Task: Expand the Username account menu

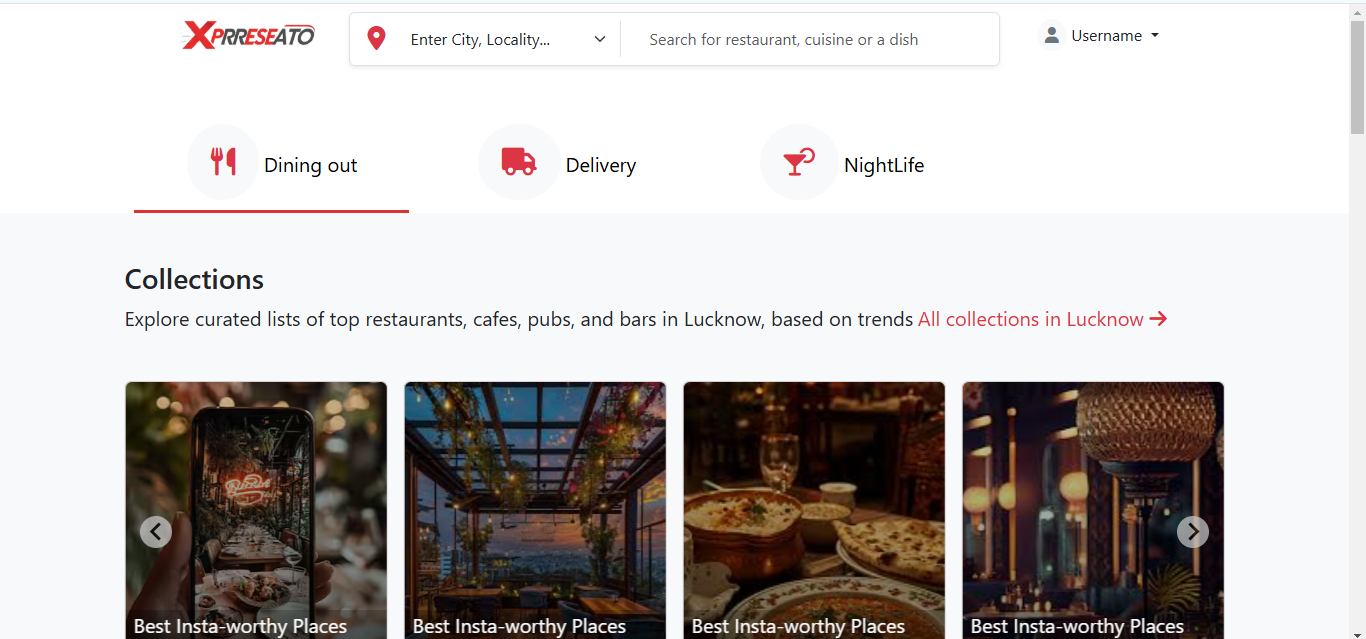Action: [x=1101, y=36]
